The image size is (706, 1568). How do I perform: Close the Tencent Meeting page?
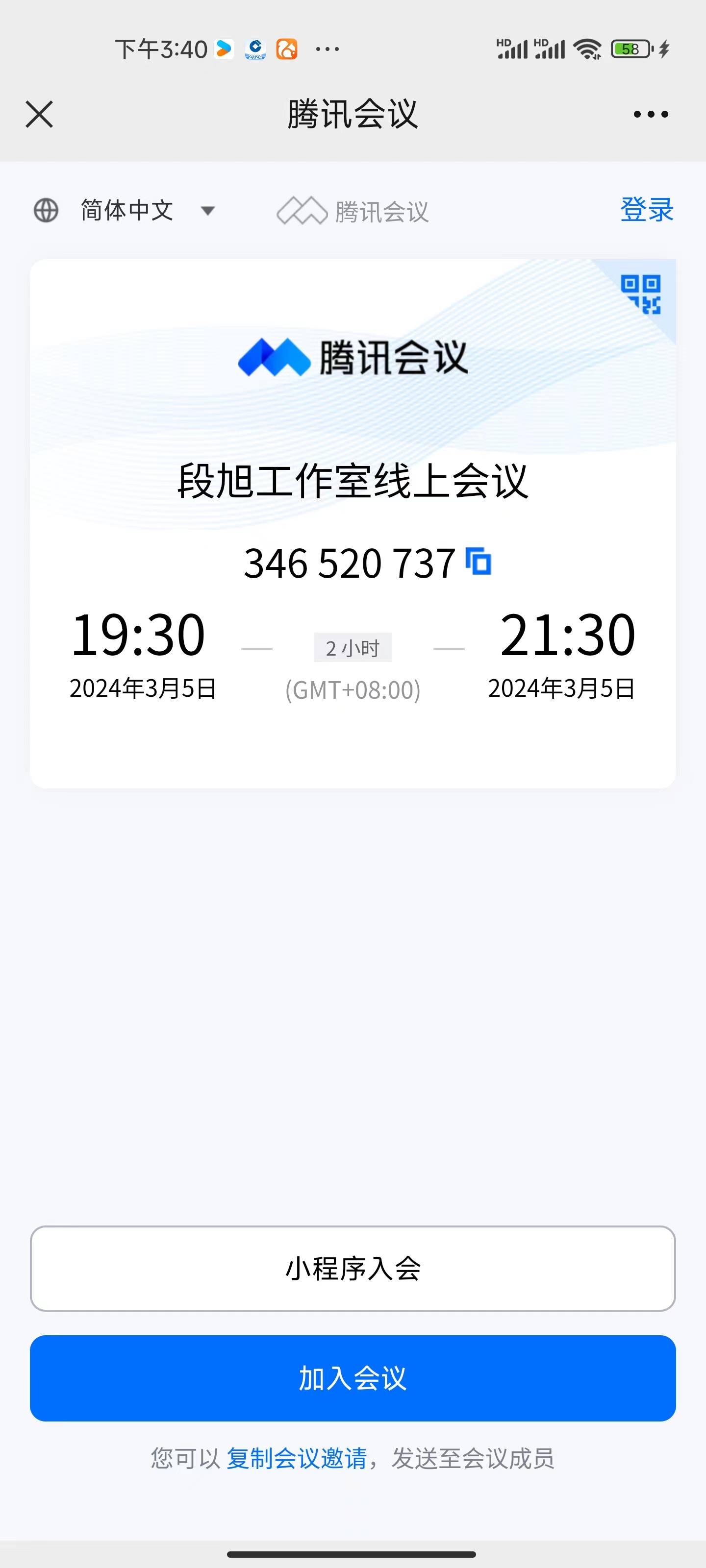[40, 115]
